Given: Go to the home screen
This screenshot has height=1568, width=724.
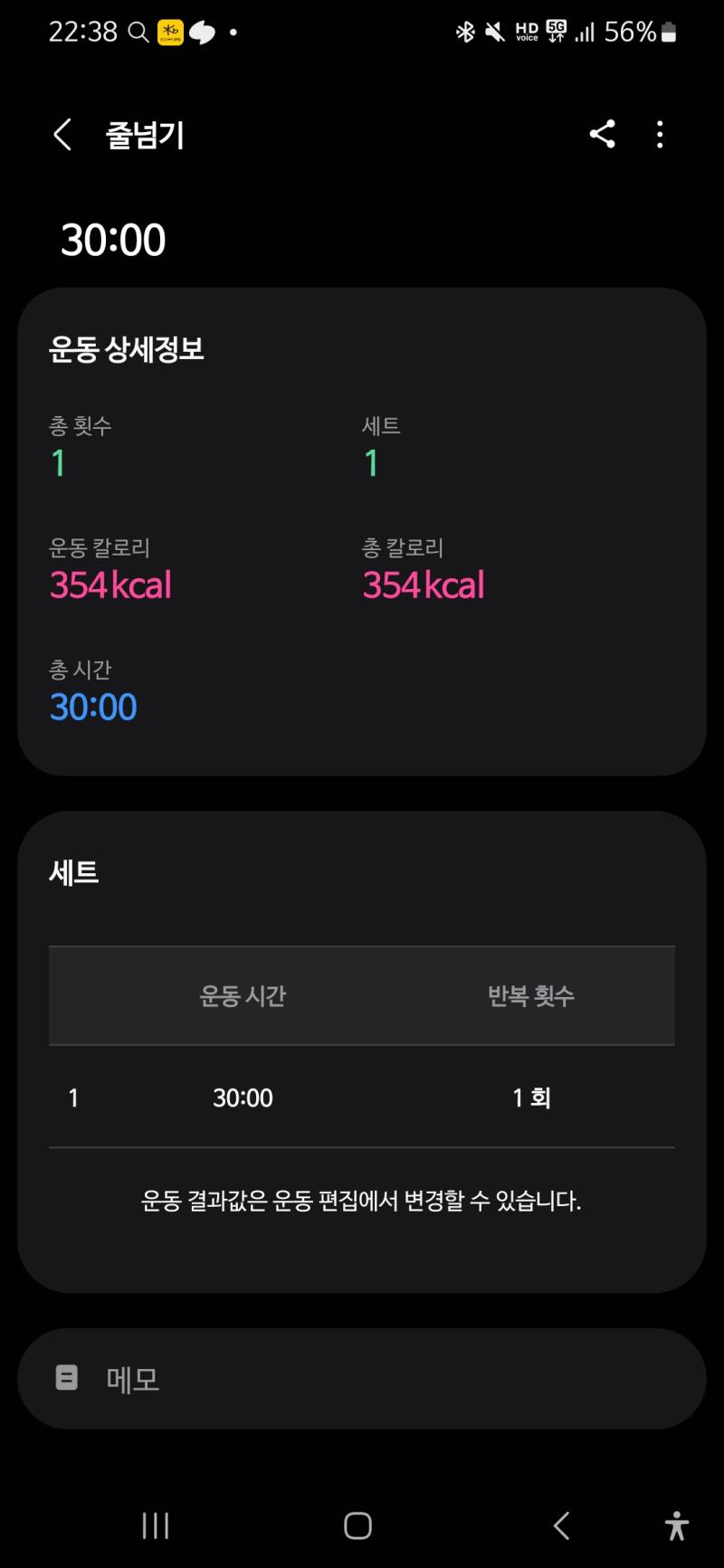Looking at the screenshot, I should (357, 1525).
